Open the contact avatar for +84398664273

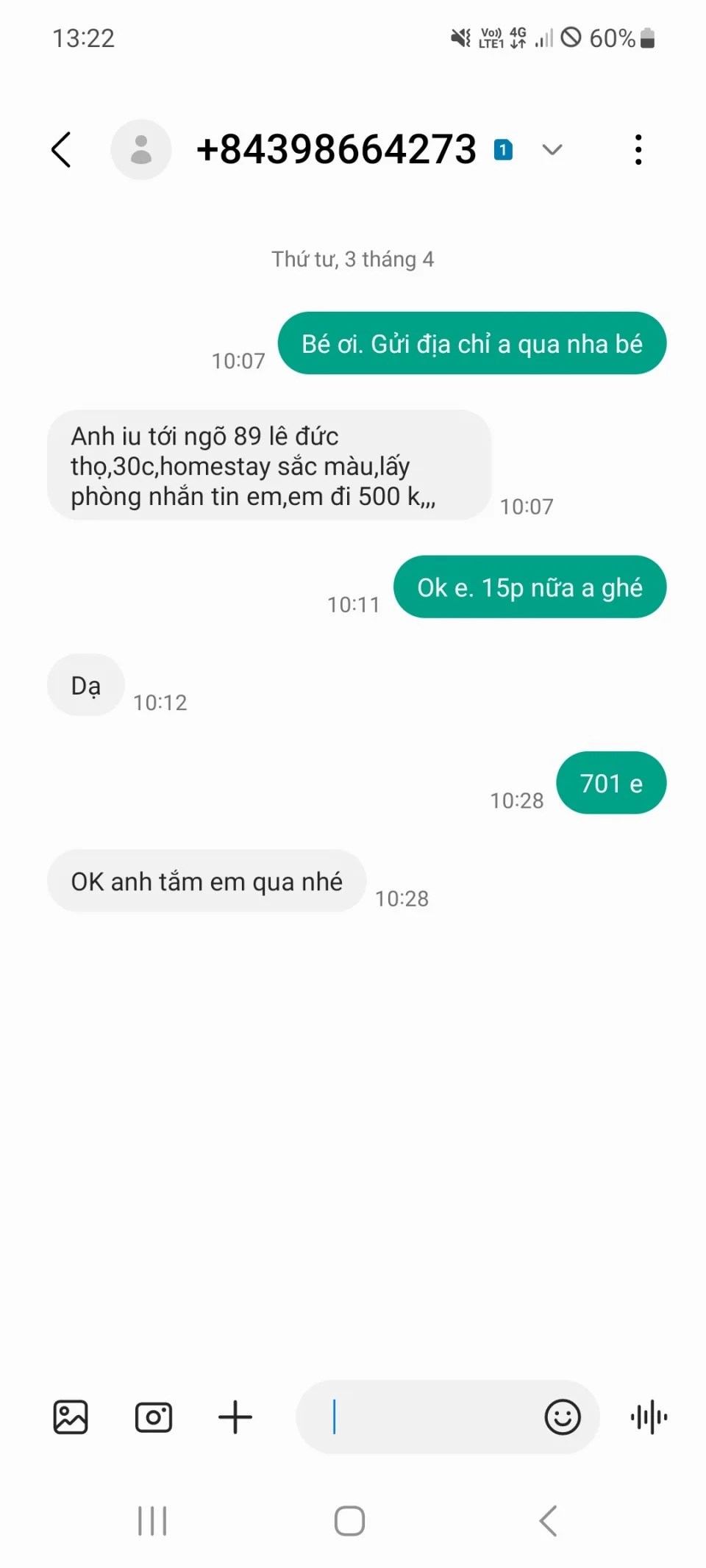point(140,150)
